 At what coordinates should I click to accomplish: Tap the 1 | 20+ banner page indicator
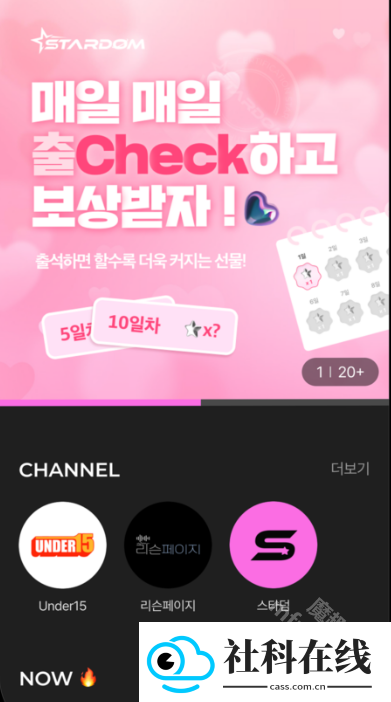[340, 372]
